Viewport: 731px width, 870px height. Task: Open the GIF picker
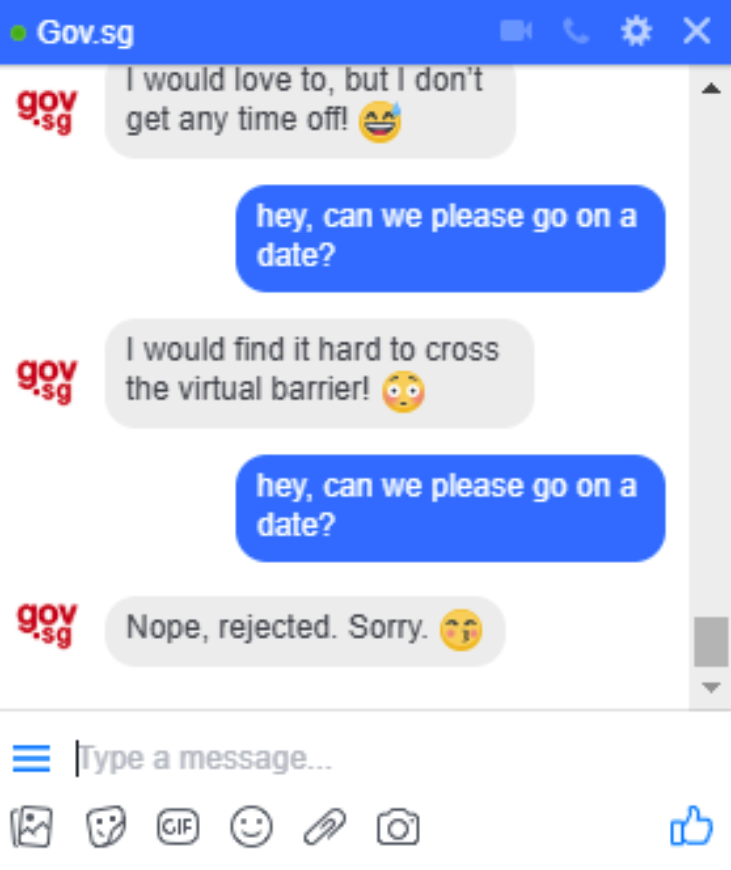pos(178,827)
